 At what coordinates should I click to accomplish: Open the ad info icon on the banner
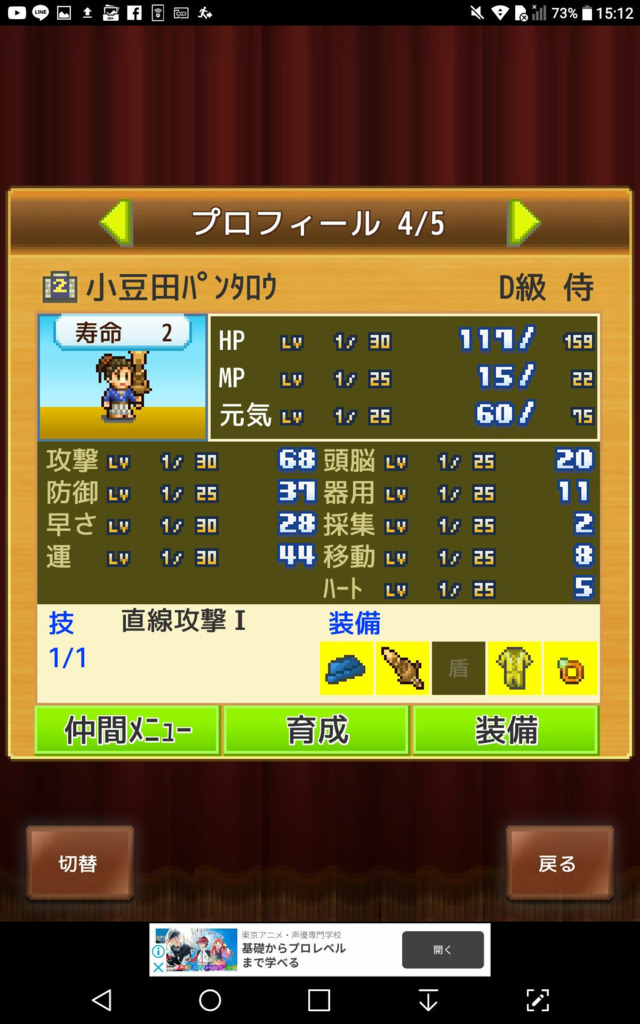(x=158, y=952)
